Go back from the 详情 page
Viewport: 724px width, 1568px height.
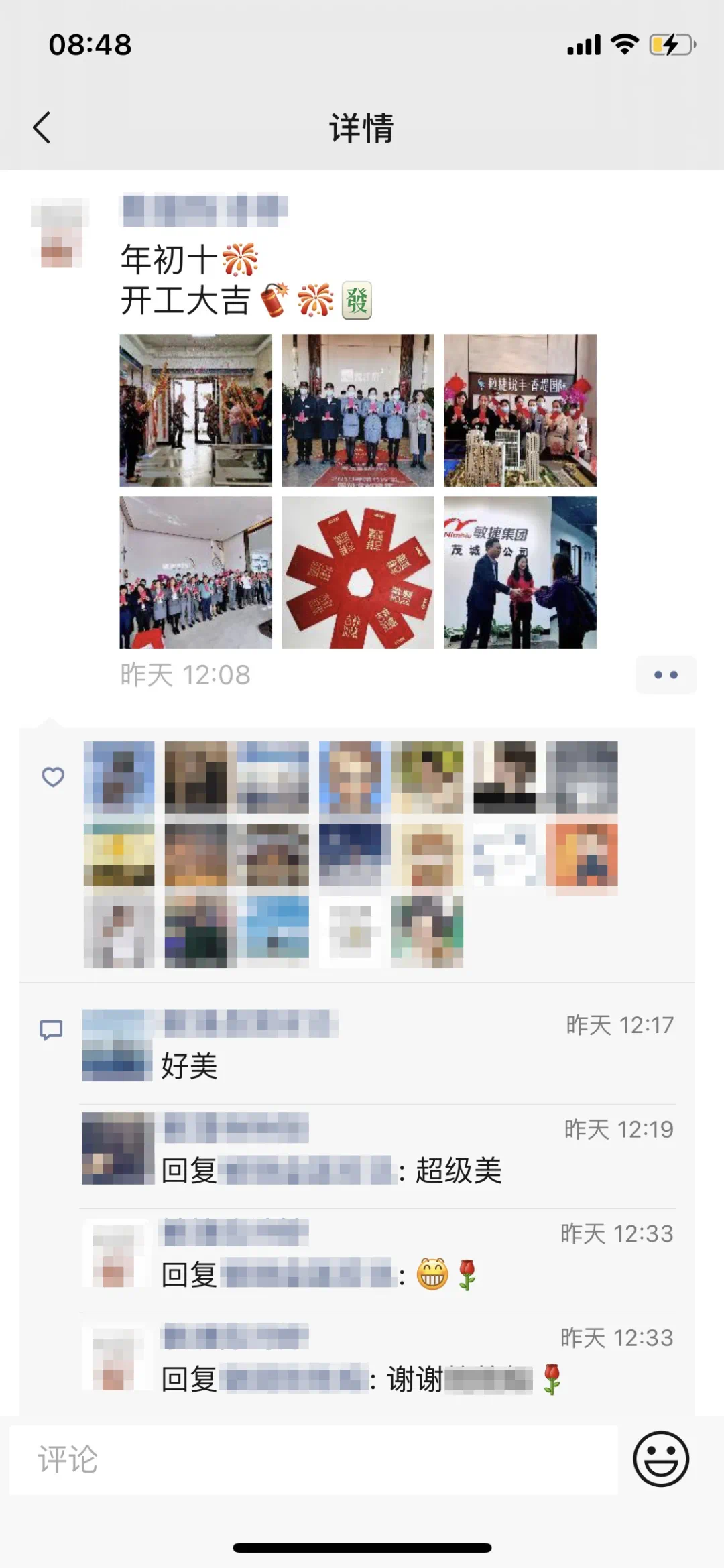(x=42, y=127)
